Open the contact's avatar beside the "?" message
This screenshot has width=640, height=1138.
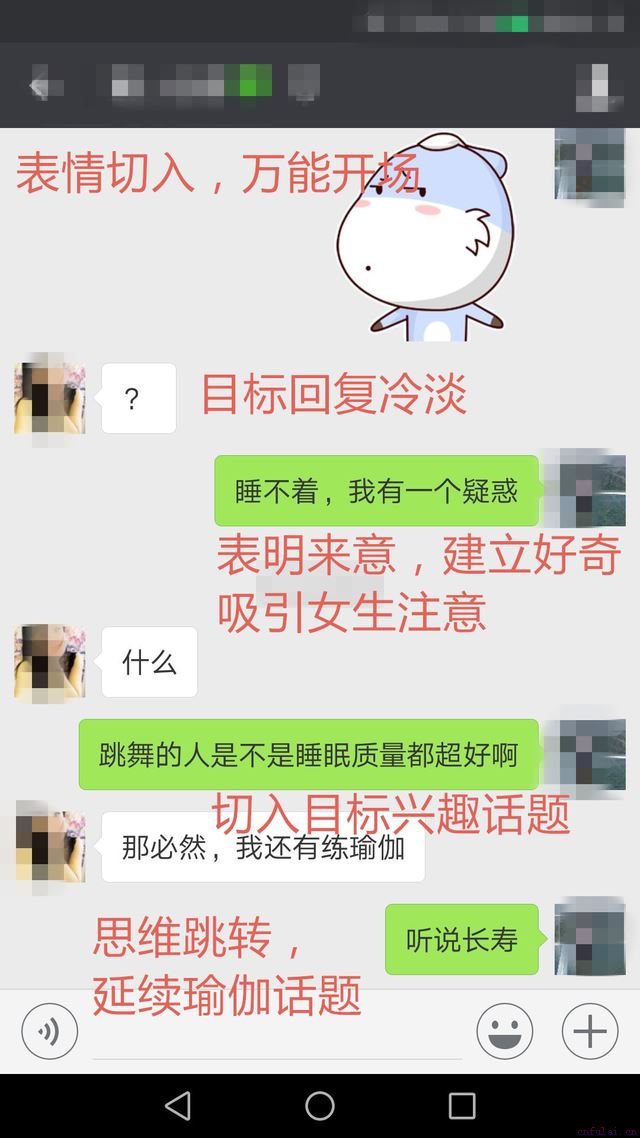[49, 398]
